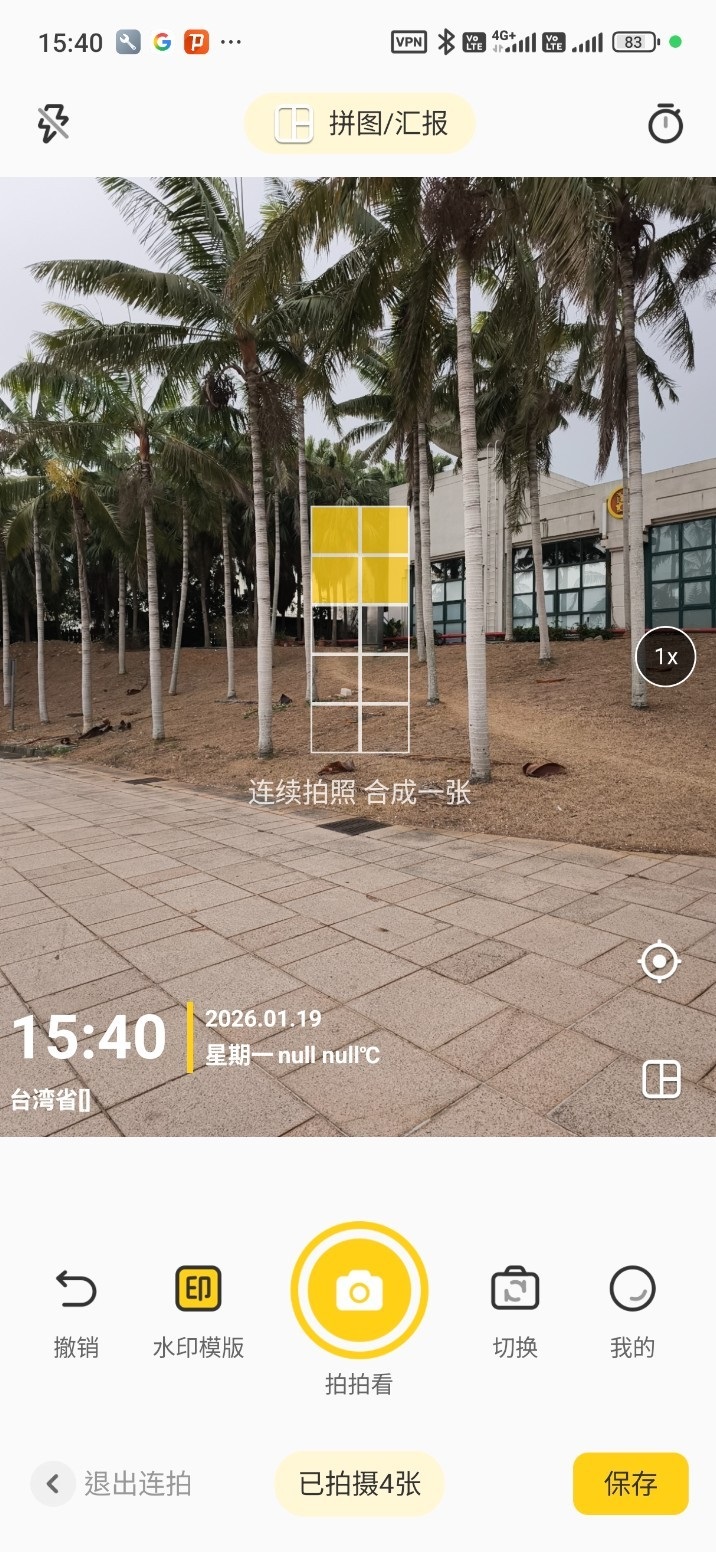Screen dimensions: 716x1552
Task: Open the collage layout icon
Action: tap(661, 1079)
